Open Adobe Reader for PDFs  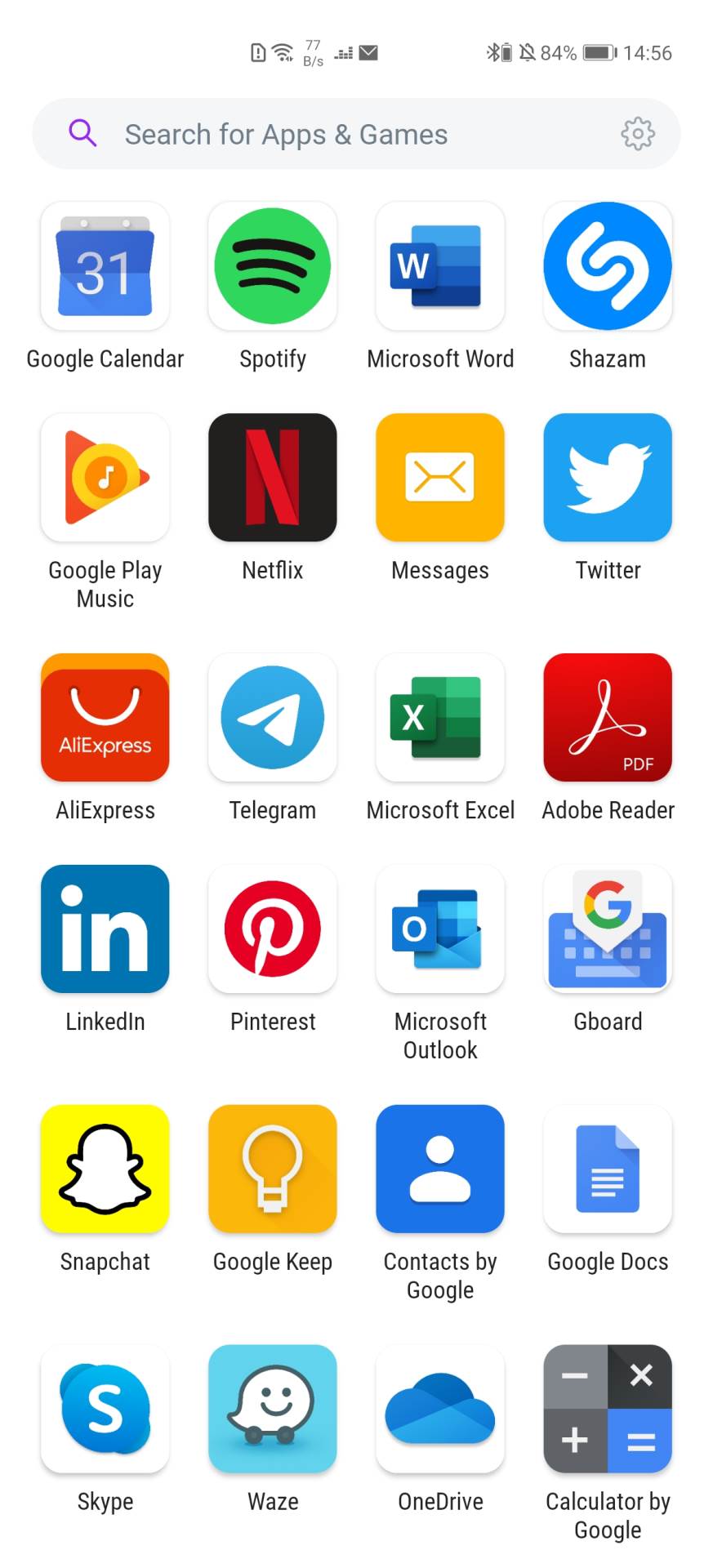(x=607, y=718)
